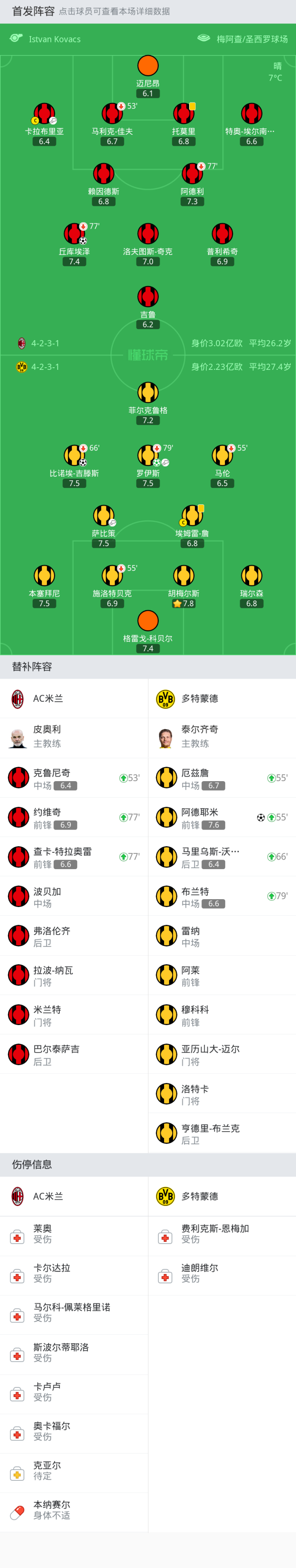Tap goalkeeper 格雷戈-科贝尔
This screenshot has height=1568, width=296.
148,622
